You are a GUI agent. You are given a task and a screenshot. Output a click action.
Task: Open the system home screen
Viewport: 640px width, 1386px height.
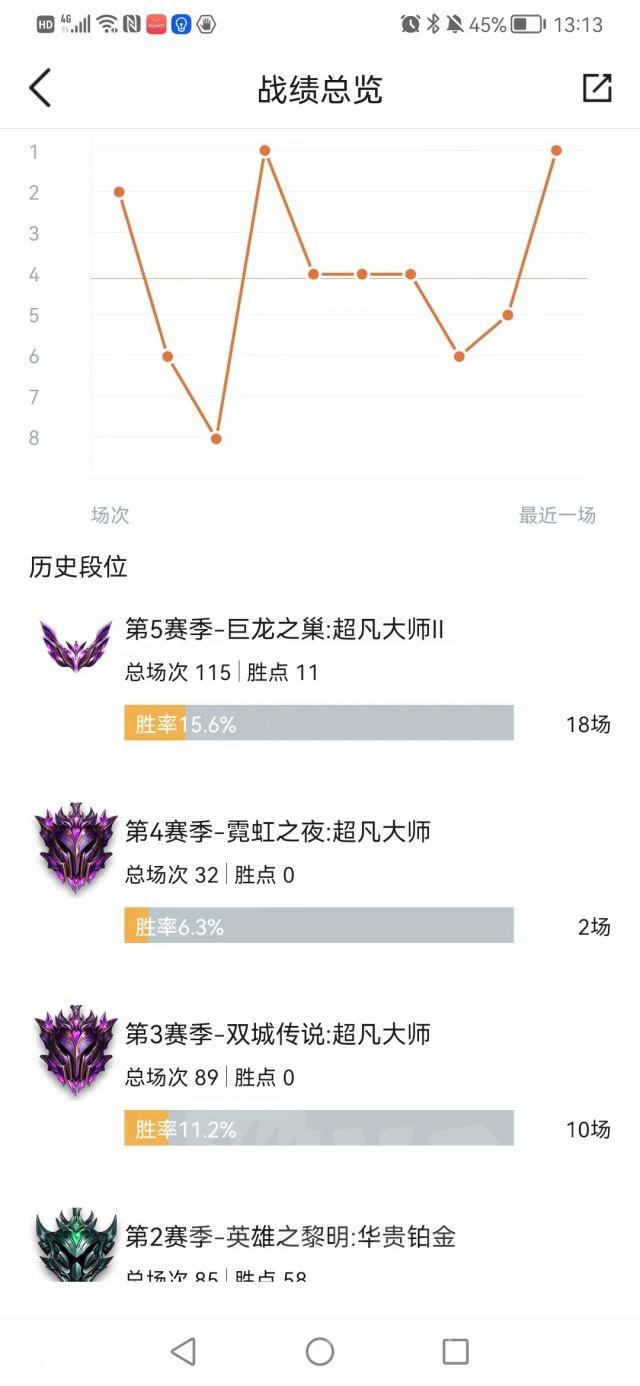click(320, 1351)
